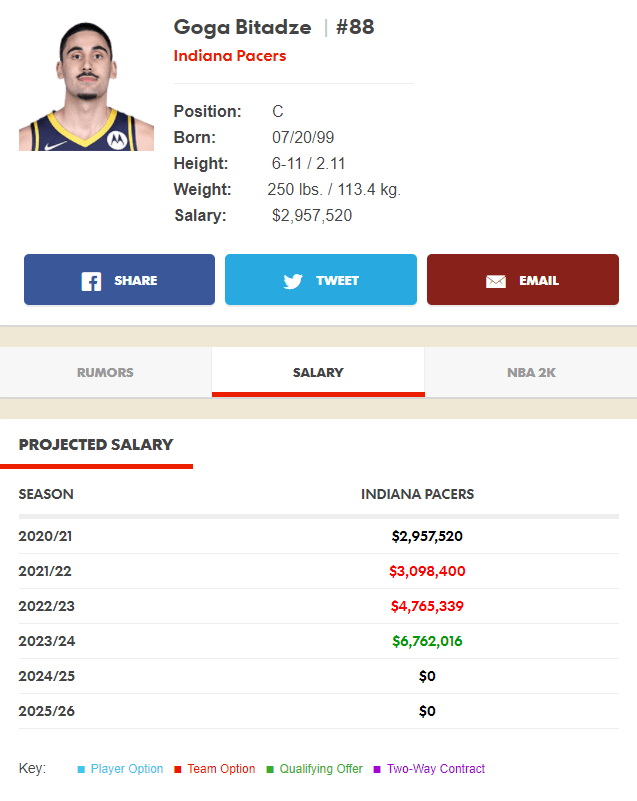Share this player on Facebook
Image resolution: width=637 pixels, height=801 pixels.
pyautogui.click(x=119, y=280)
